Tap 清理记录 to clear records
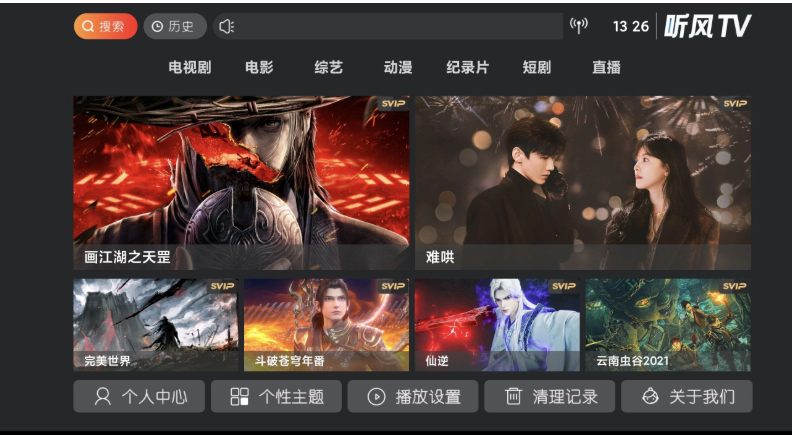This screenshot has width=792, height=435. (x=550, y=396)
